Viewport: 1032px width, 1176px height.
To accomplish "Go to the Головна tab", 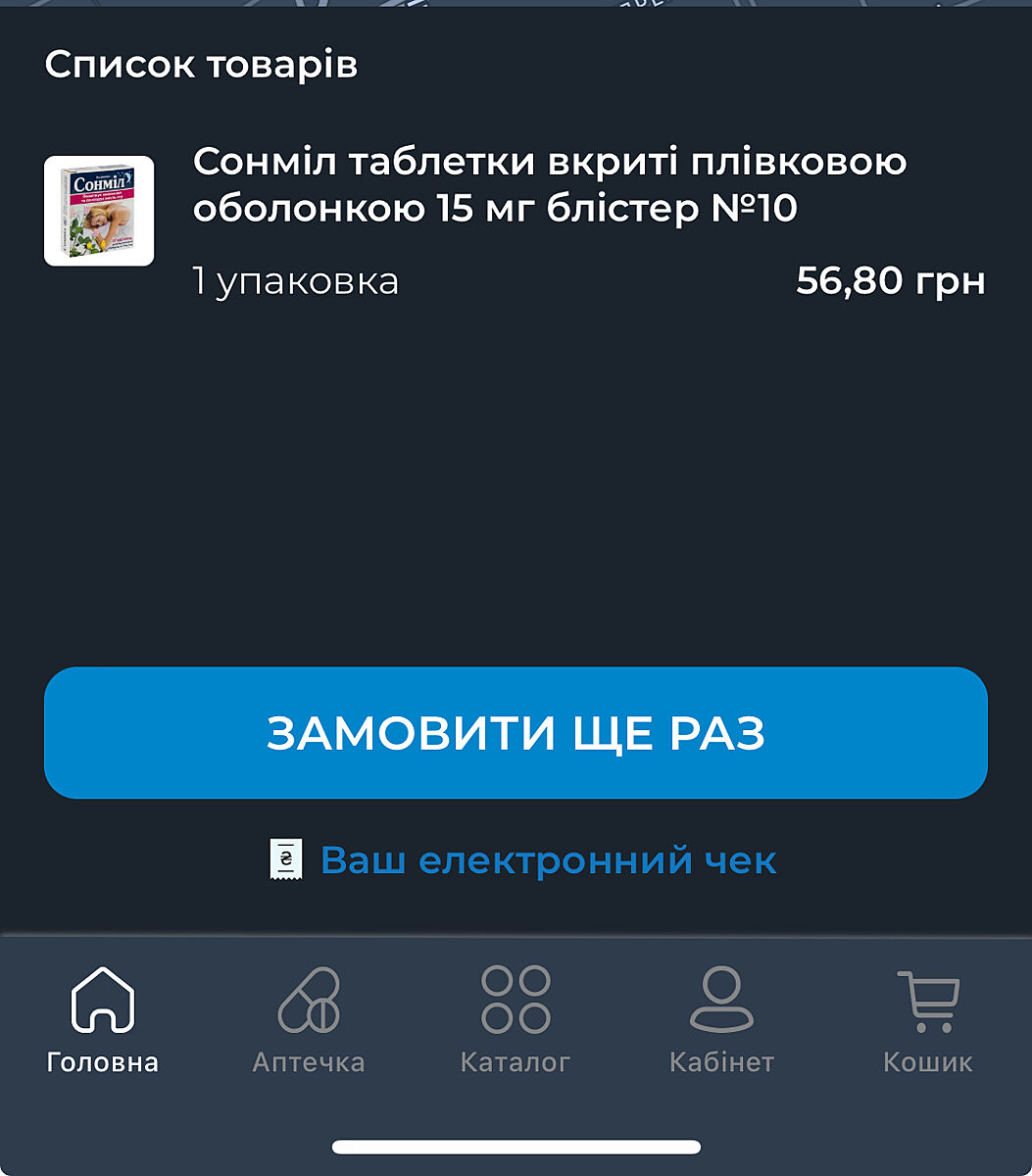I will (103, 1019).
